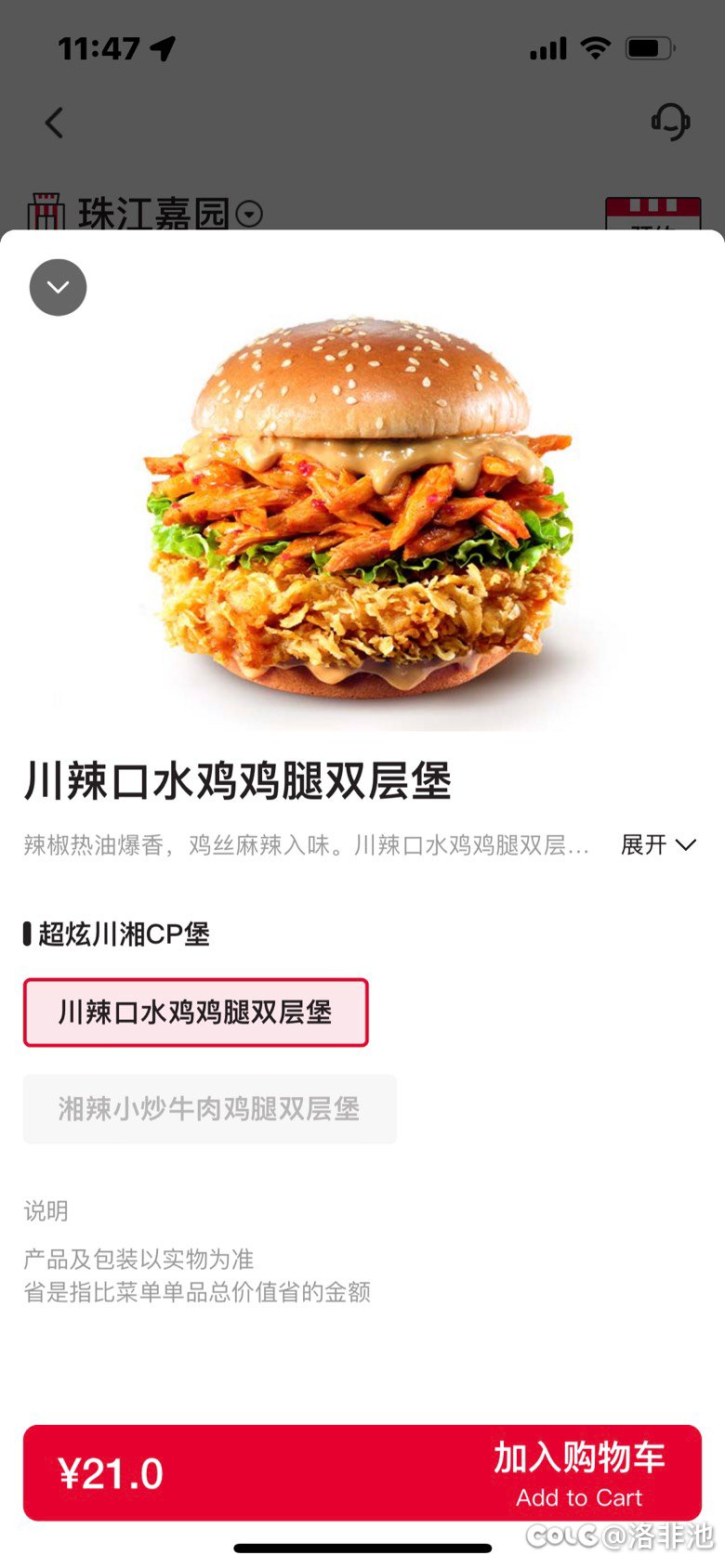Tap the back arrow to return
Viewport: 725px width, 1568px height.
click(x=53, y=122)
